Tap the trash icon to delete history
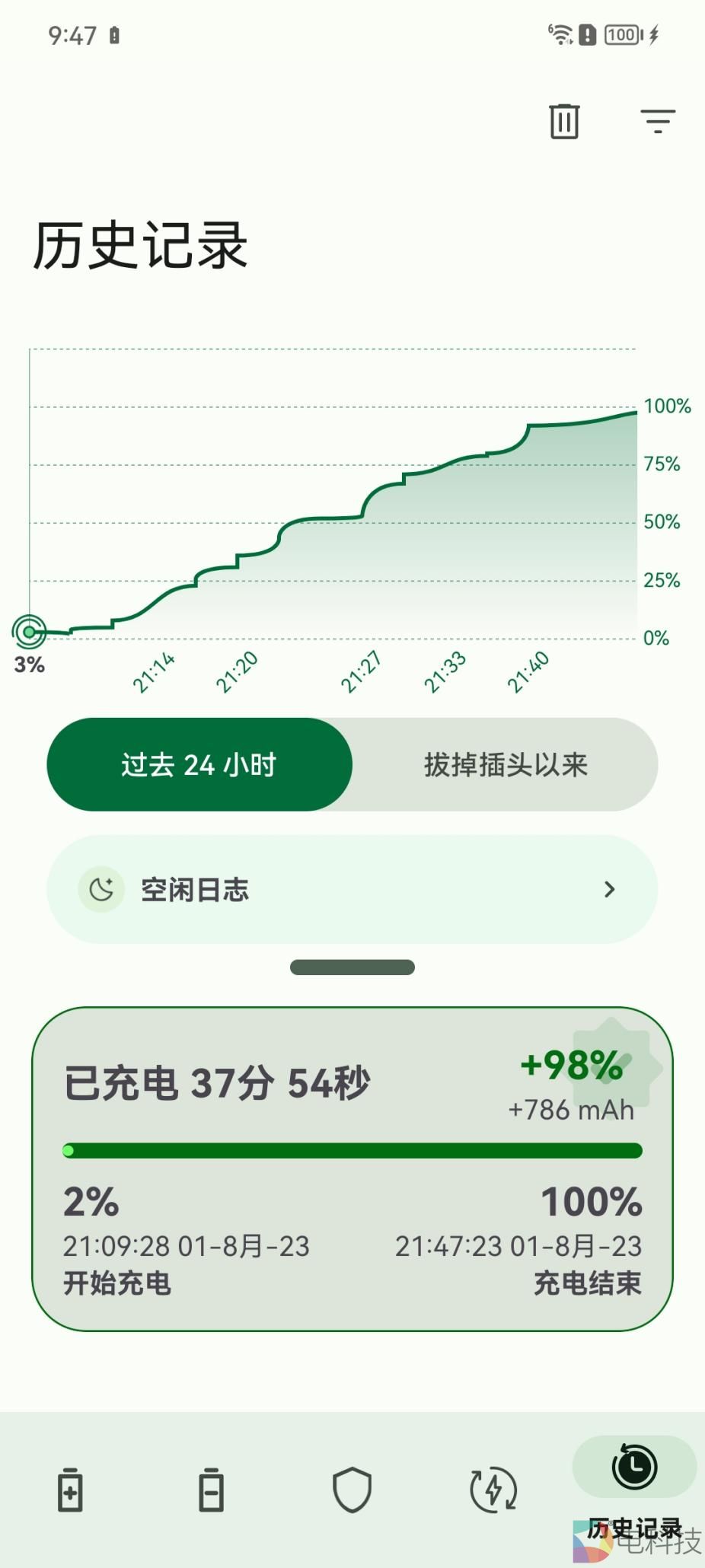Viewport: 705px width, 1568px height. coord(564,121)
